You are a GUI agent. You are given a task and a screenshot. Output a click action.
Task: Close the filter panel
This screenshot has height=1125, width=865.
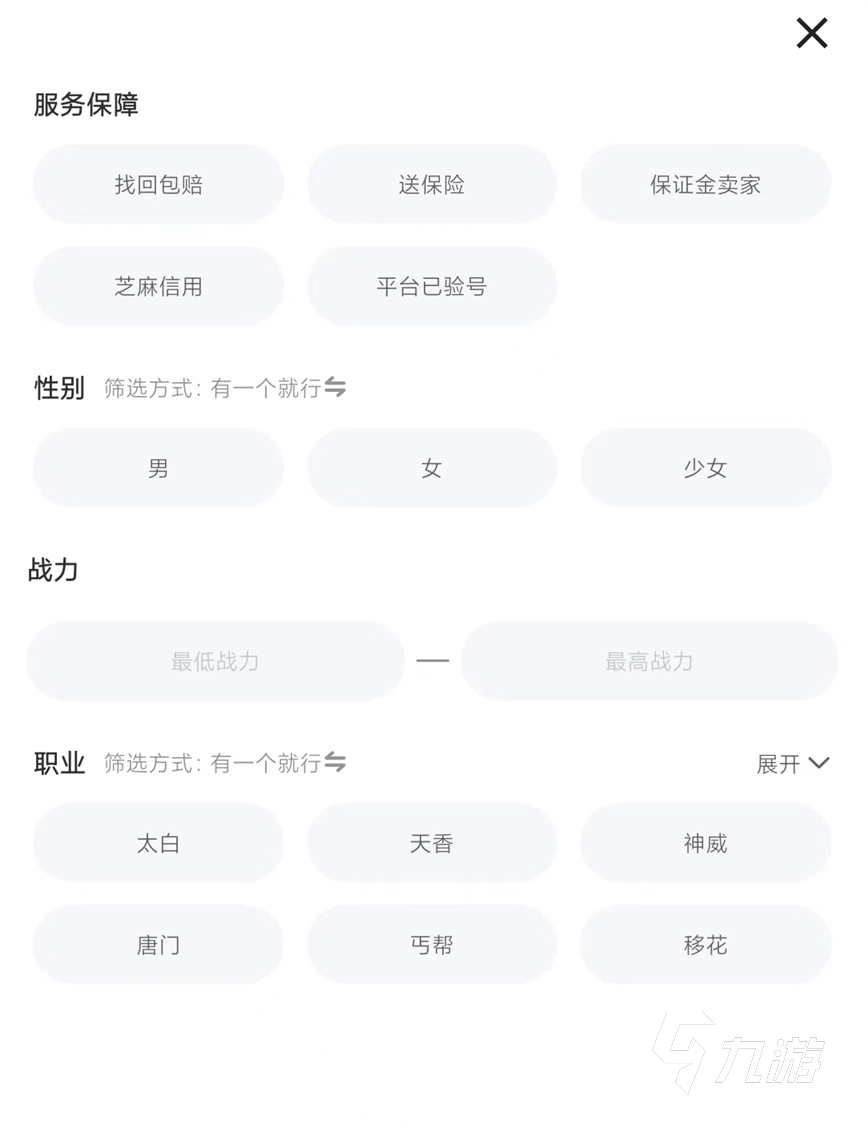(811, 33)
